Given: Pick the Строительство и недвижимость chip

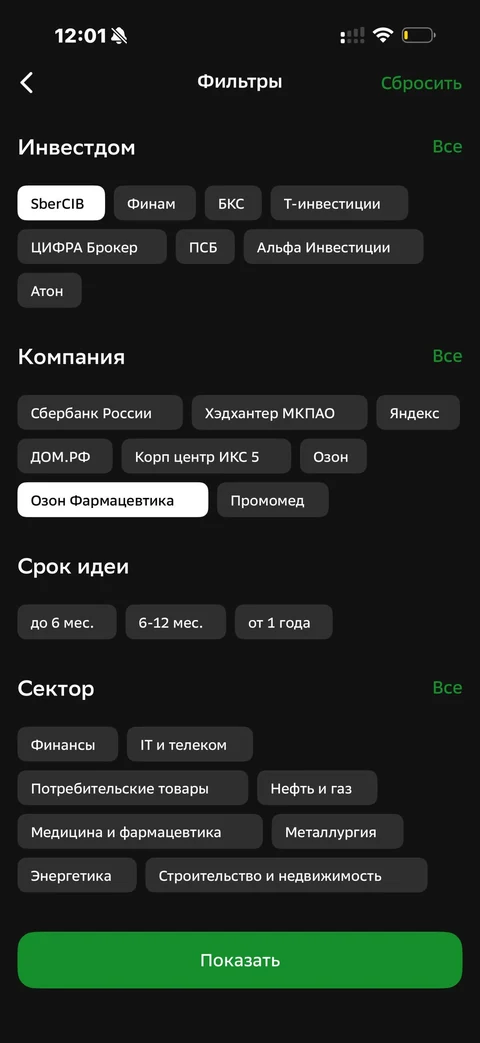Looking at the screenshot, I should pos(287,875).
